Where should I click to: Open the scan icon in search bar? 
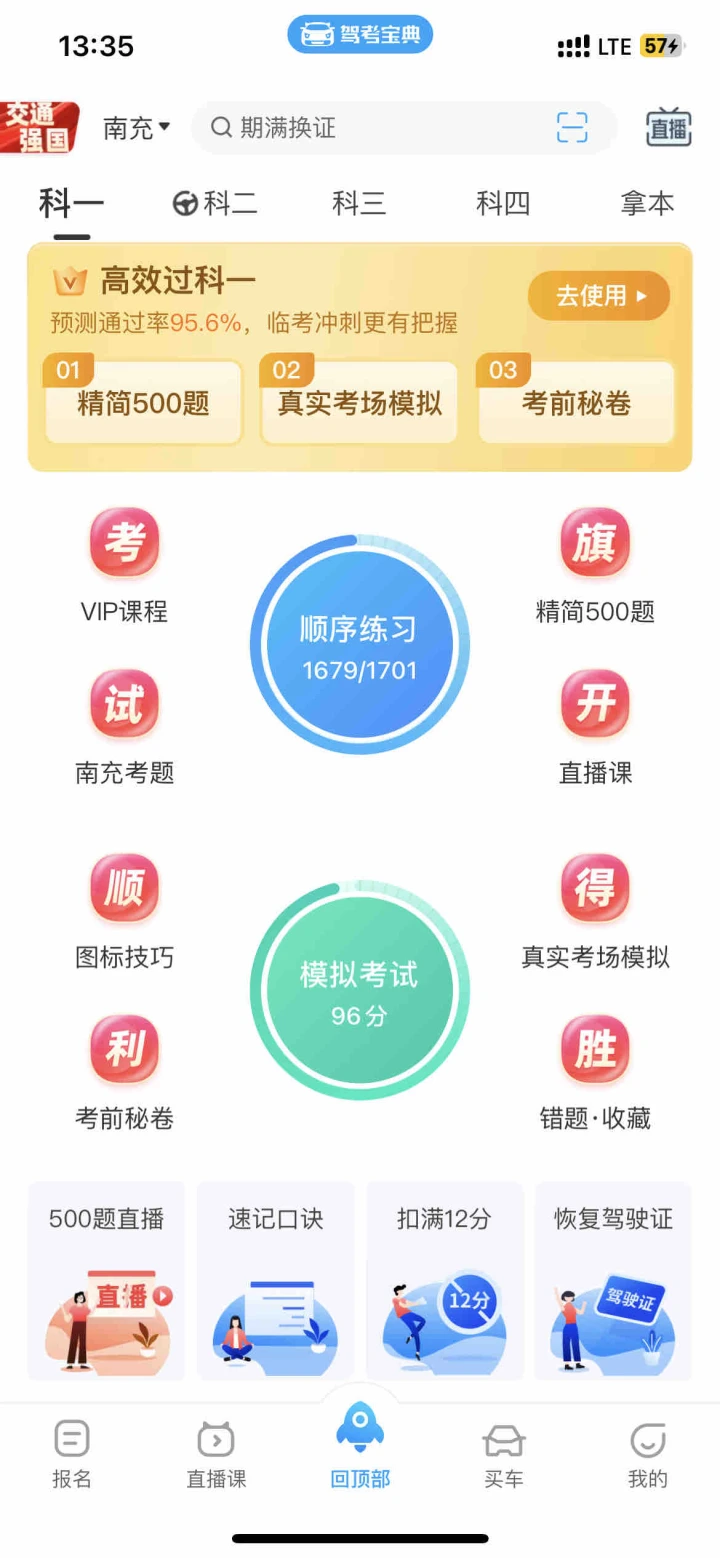pos(572,128)
